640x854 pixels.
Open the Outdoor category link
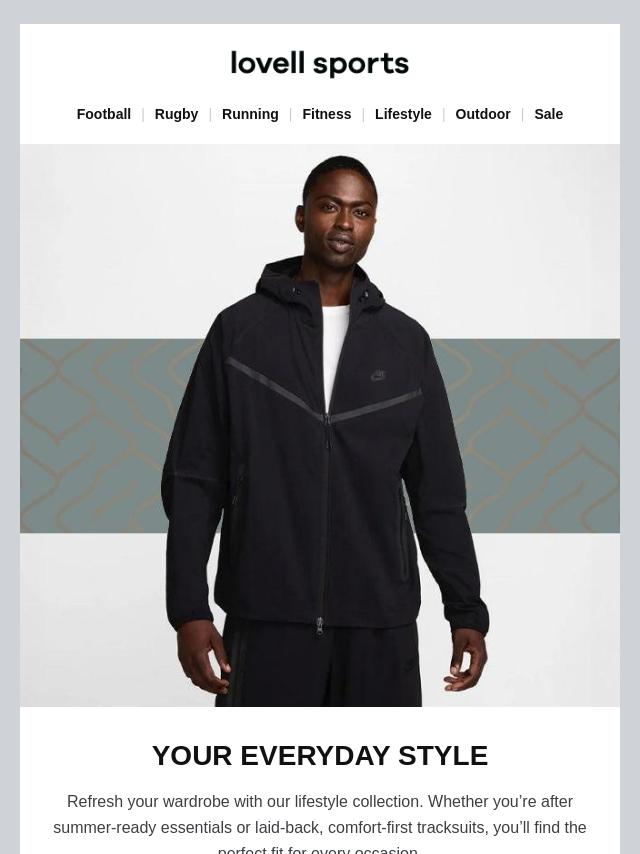click(483, 114)
